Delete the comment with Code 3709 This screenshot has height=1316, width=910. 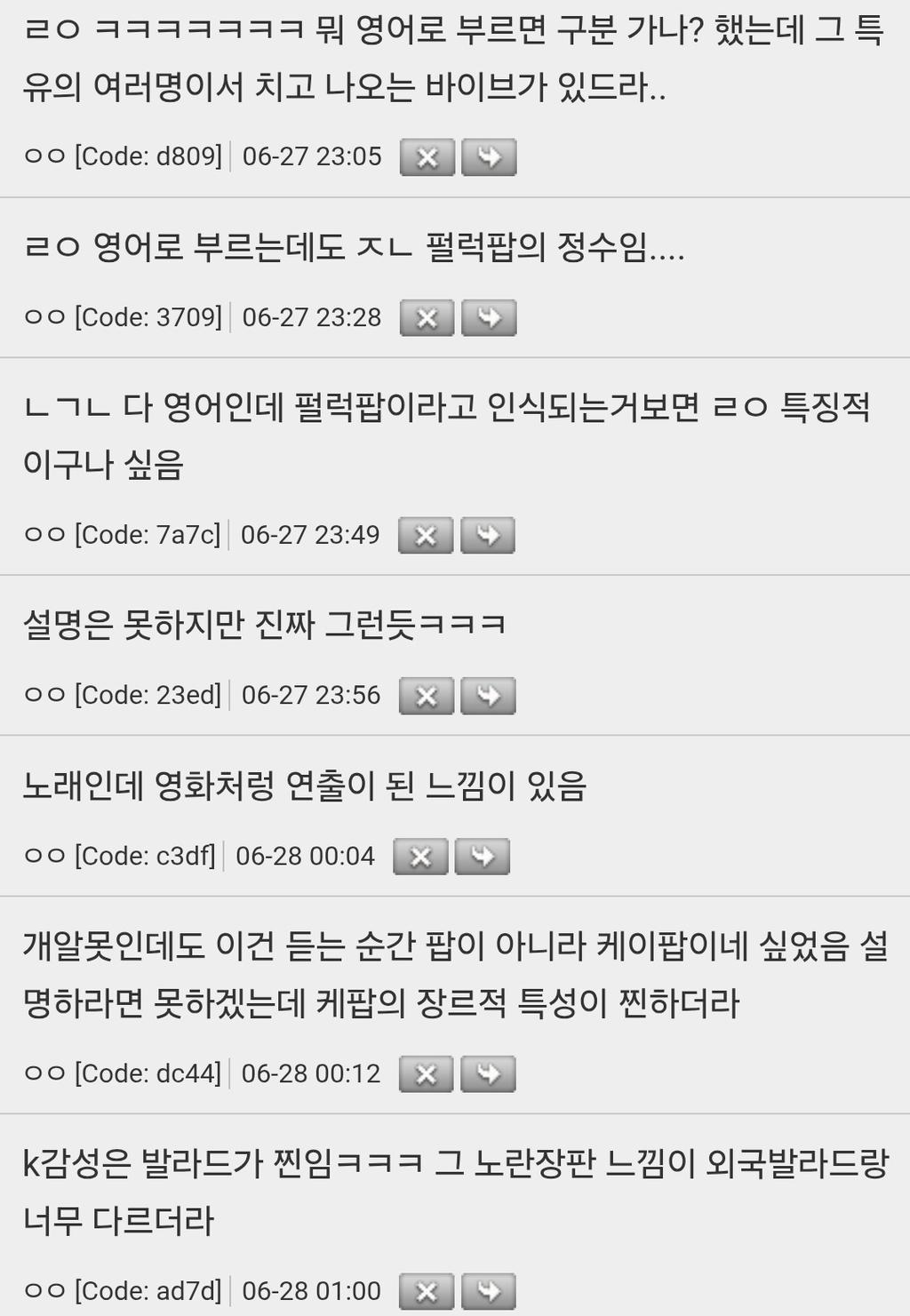427,318
